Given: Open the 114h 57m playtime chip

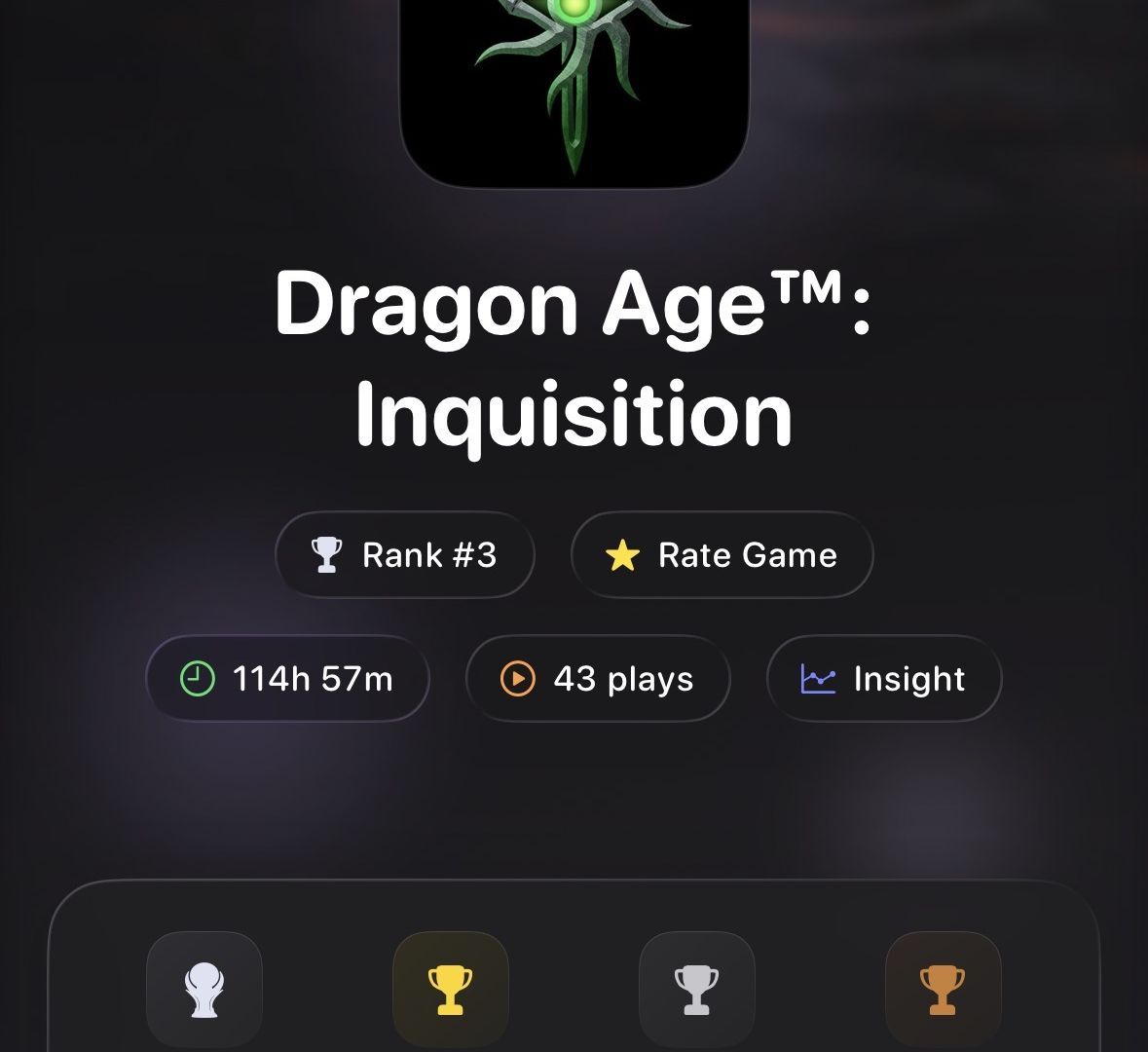Looking at the screenshot, I should click(x=287, y=679).
